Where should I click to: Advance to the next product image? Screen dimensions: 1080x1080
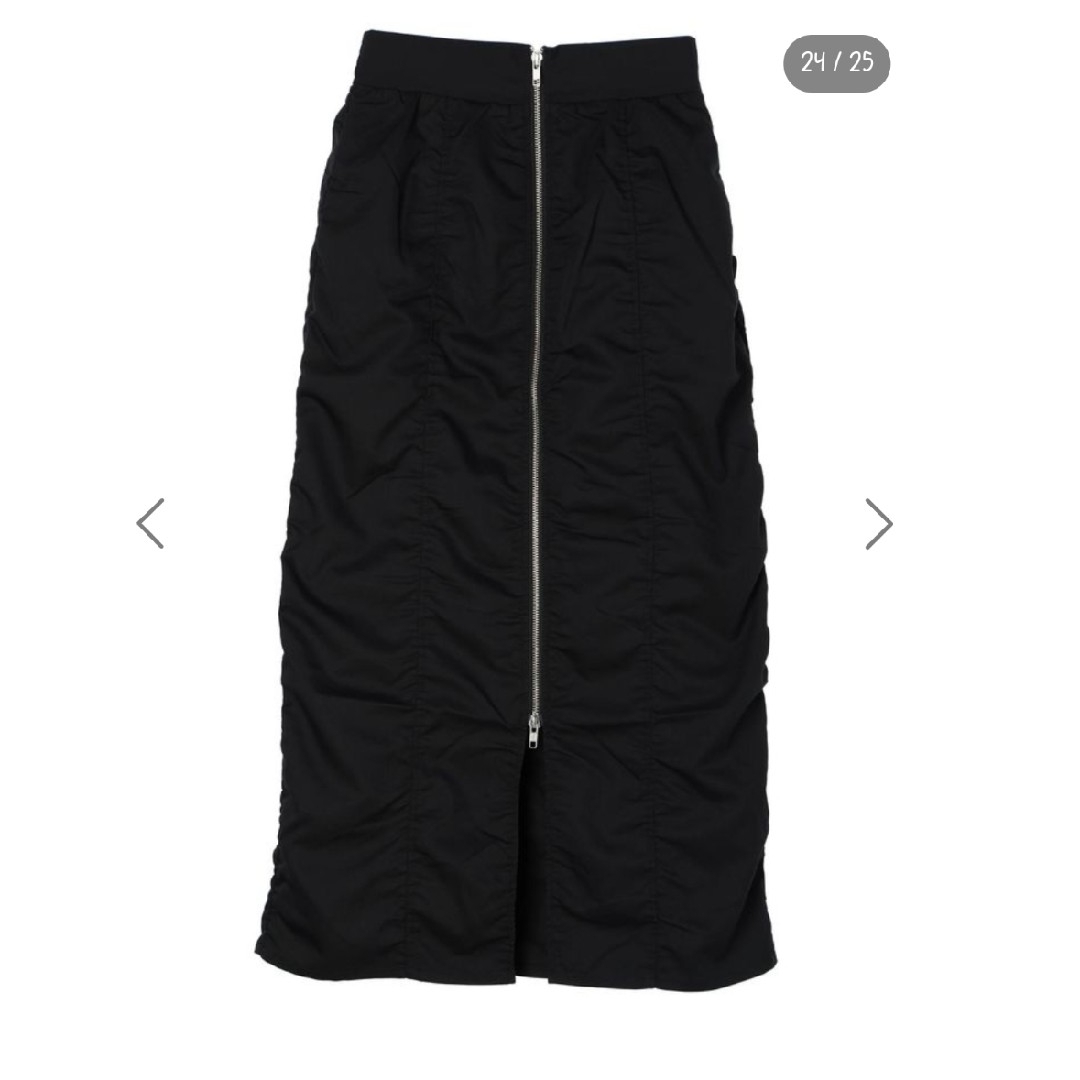[878, 523]
